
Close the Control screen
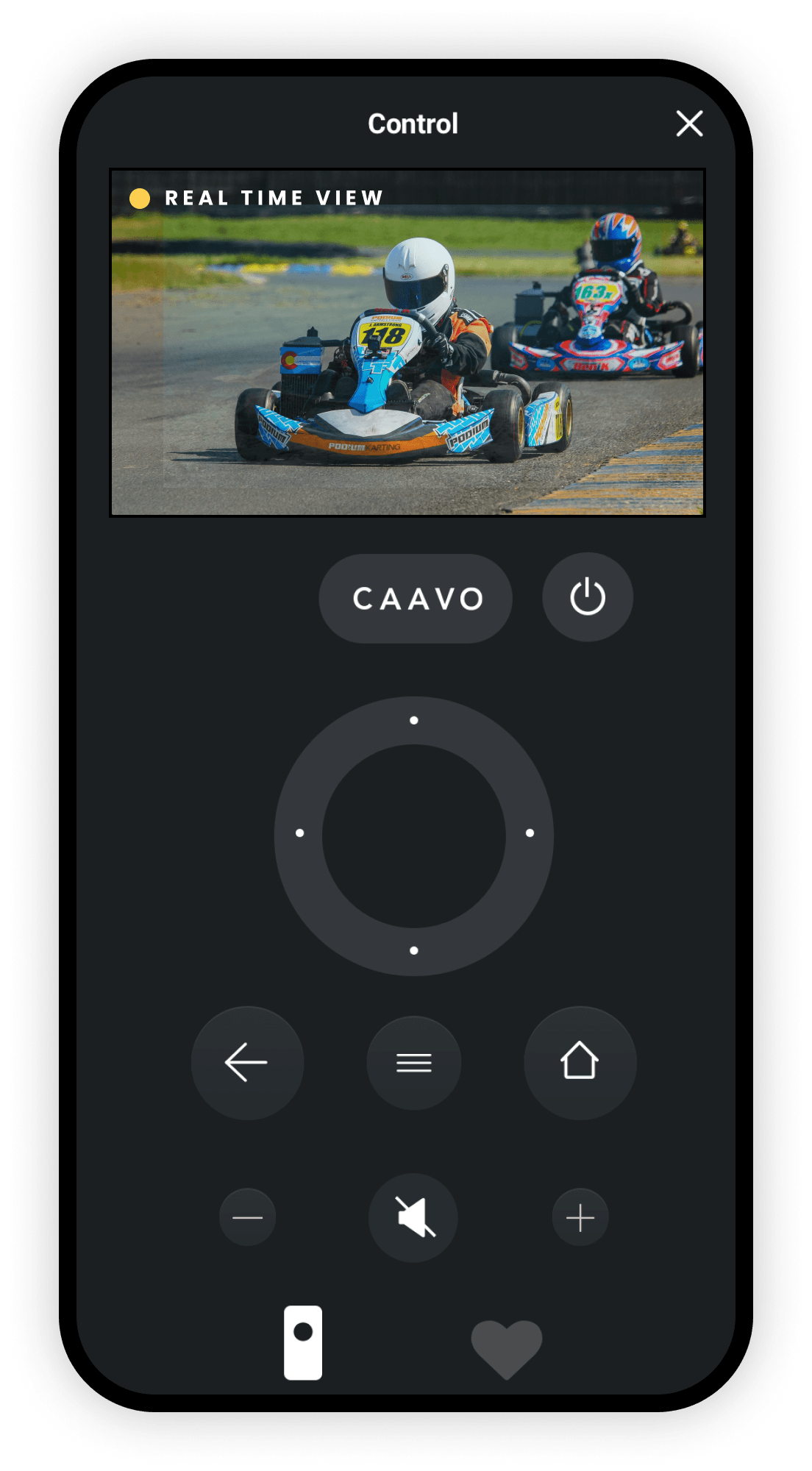(x=689, y=124)
